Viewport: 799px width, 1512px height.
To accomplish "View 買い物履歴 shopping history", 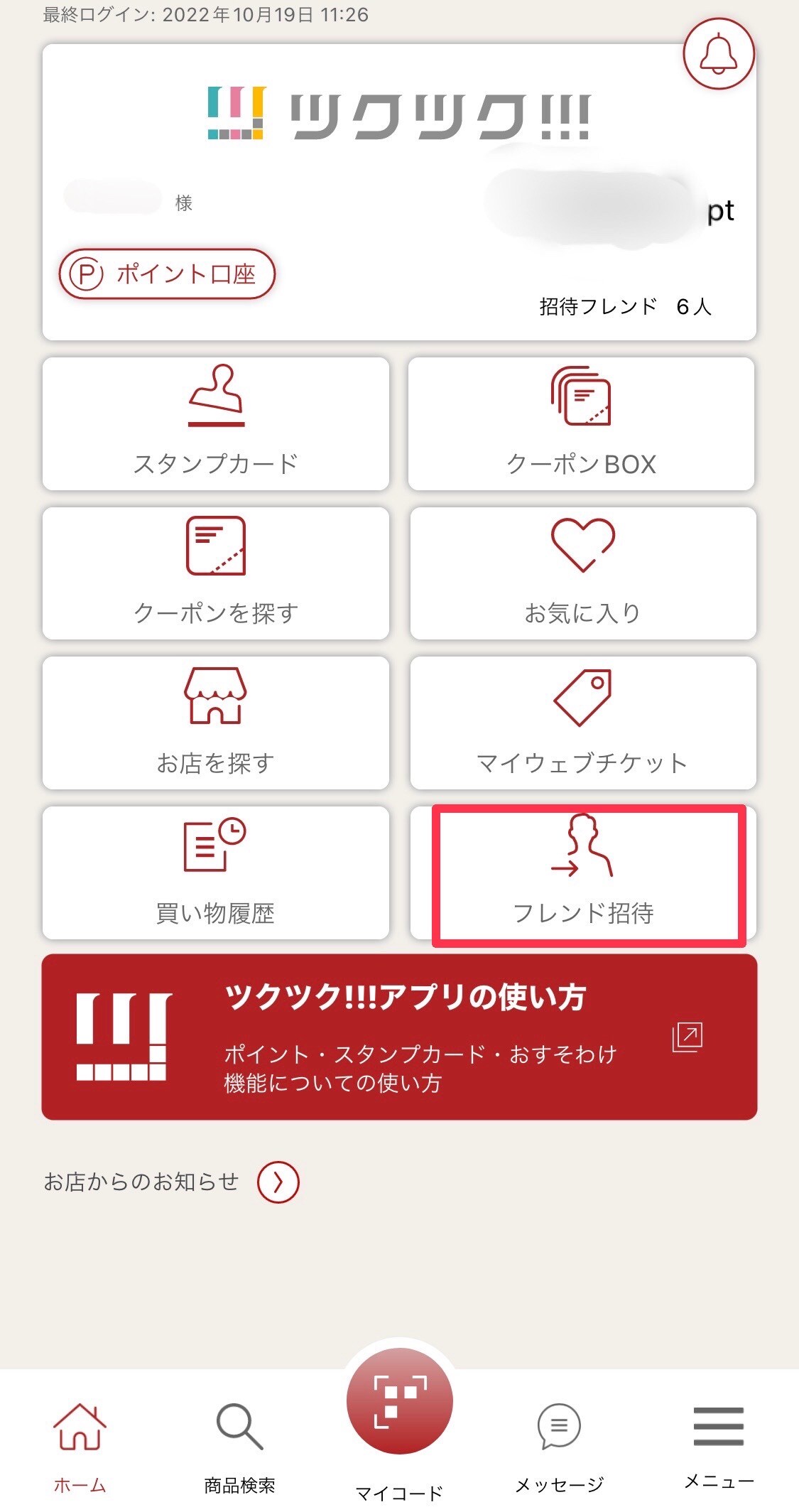I will point(216,873).
